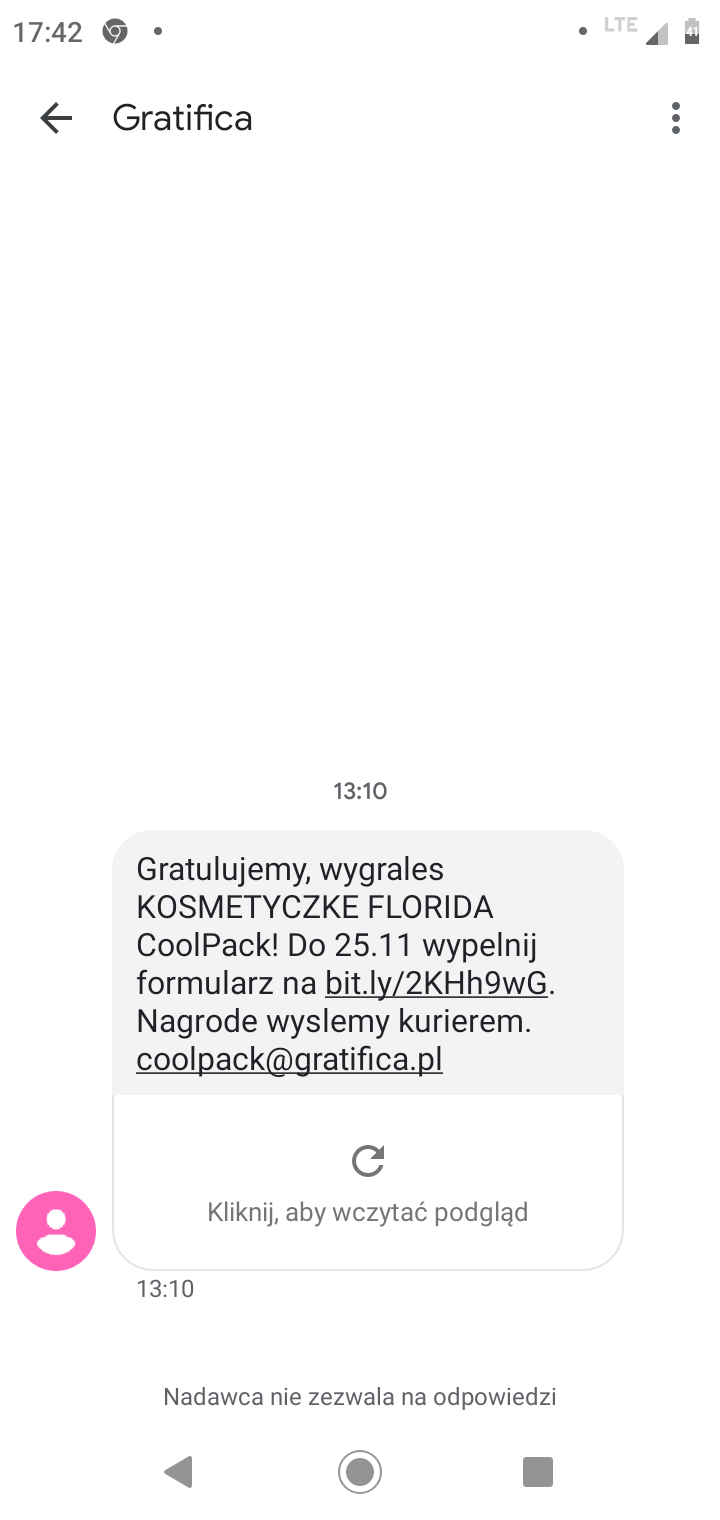Go to the home screen

(360, 1471)
